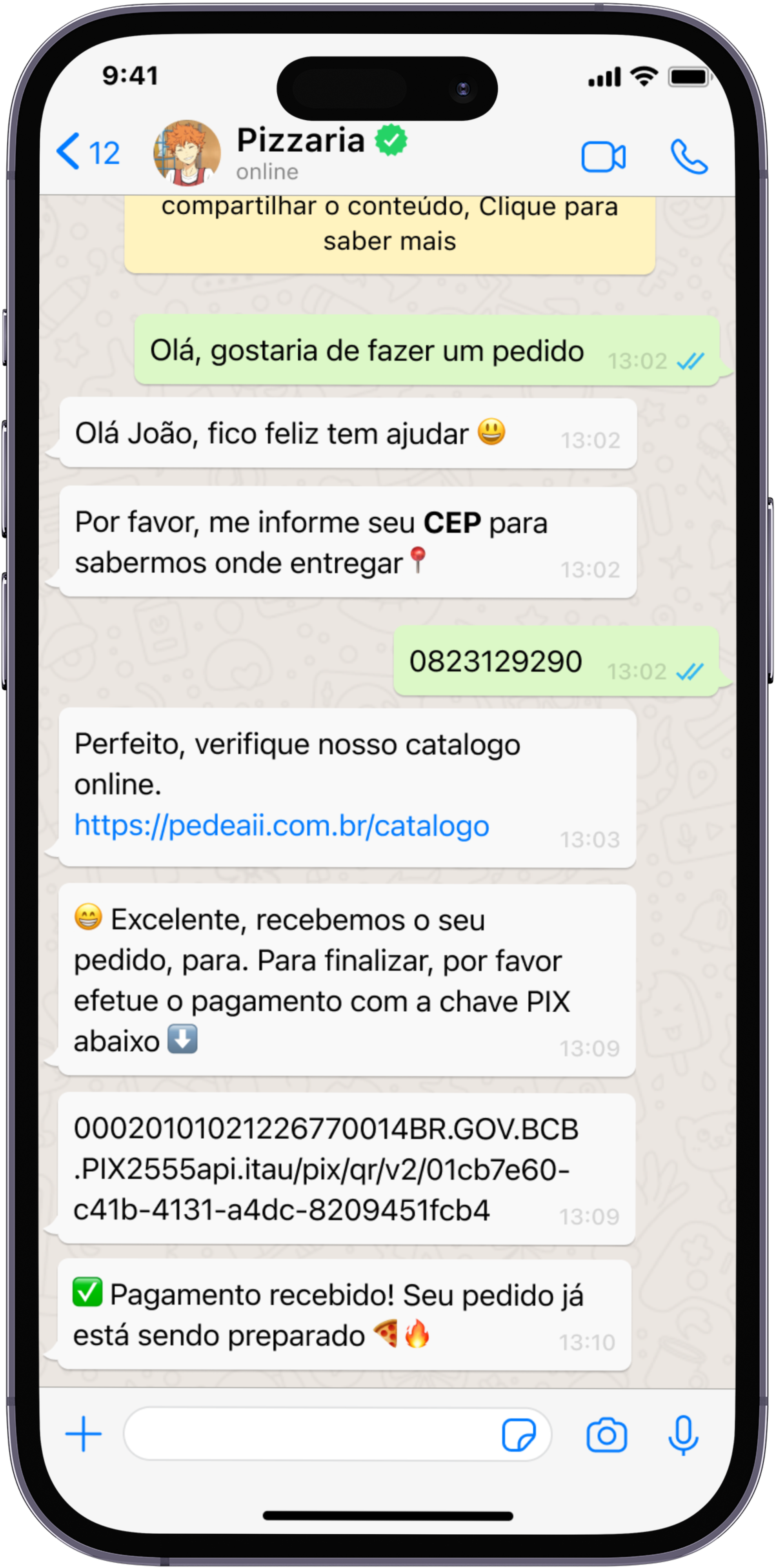
Task: Expand the yellow warning banner to read more
Action: 388,231
